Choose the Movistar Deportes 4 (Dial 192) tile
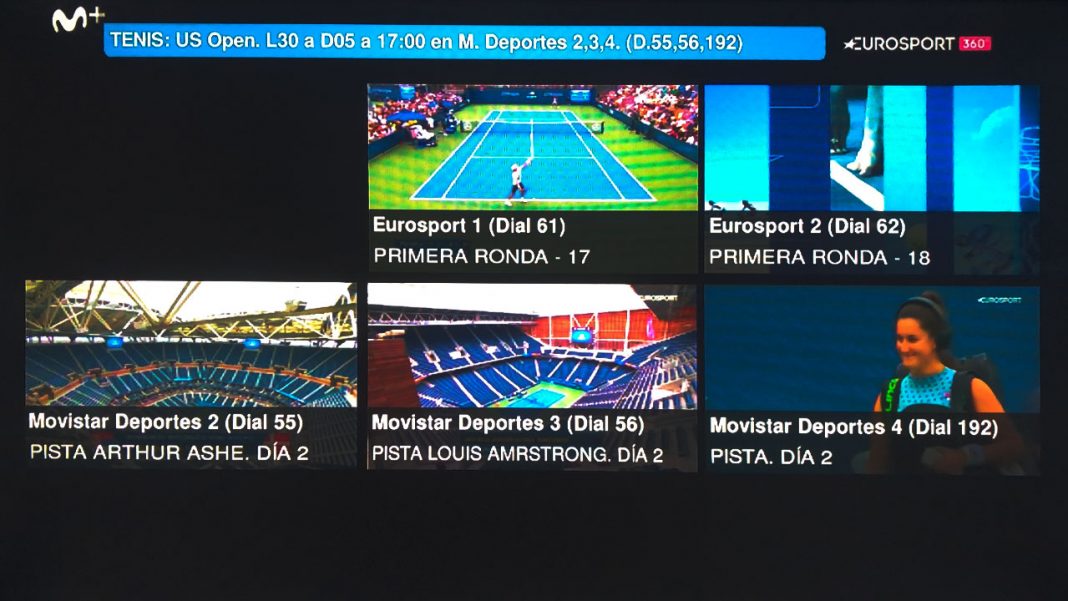 click(872, 380)
